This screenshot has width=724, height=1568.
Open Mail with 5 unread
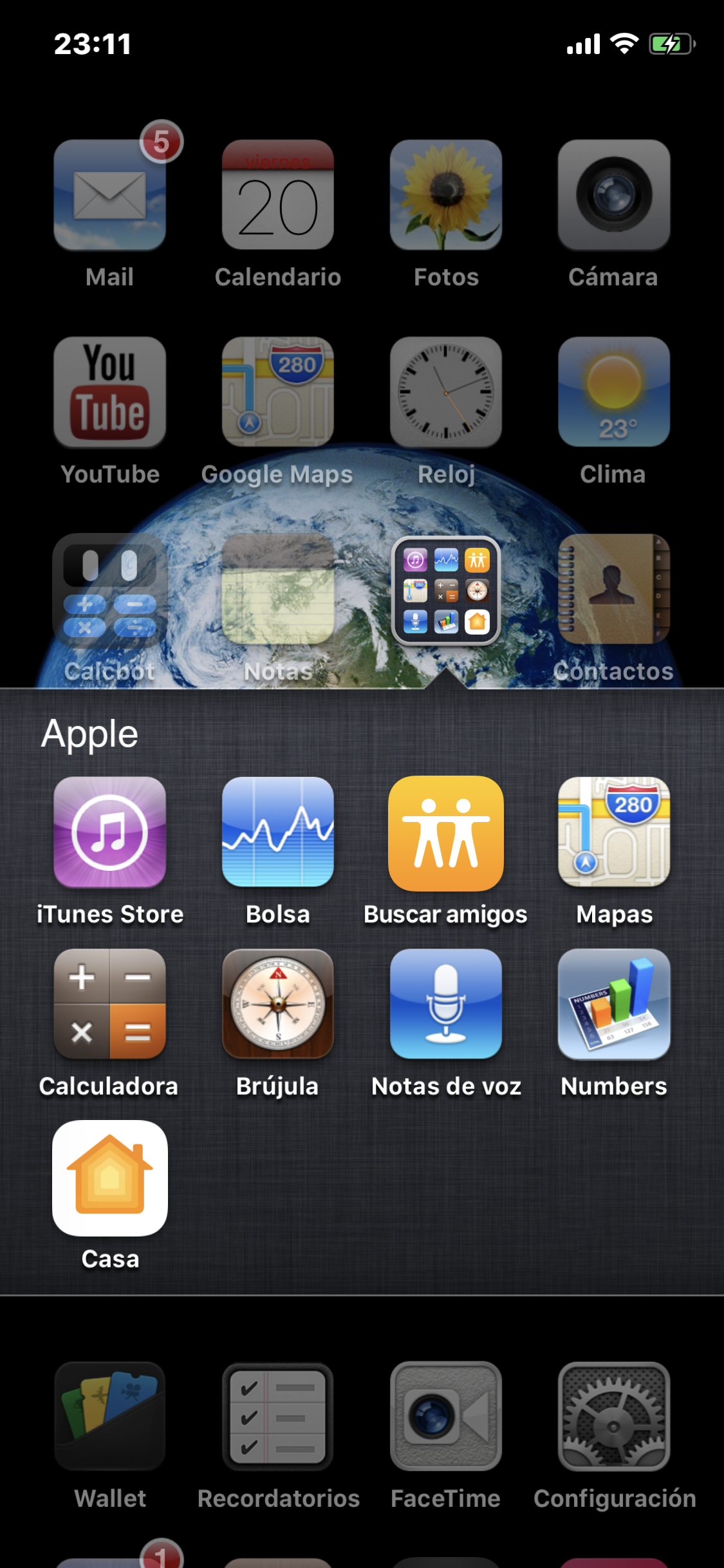click(x=109, y=195)
